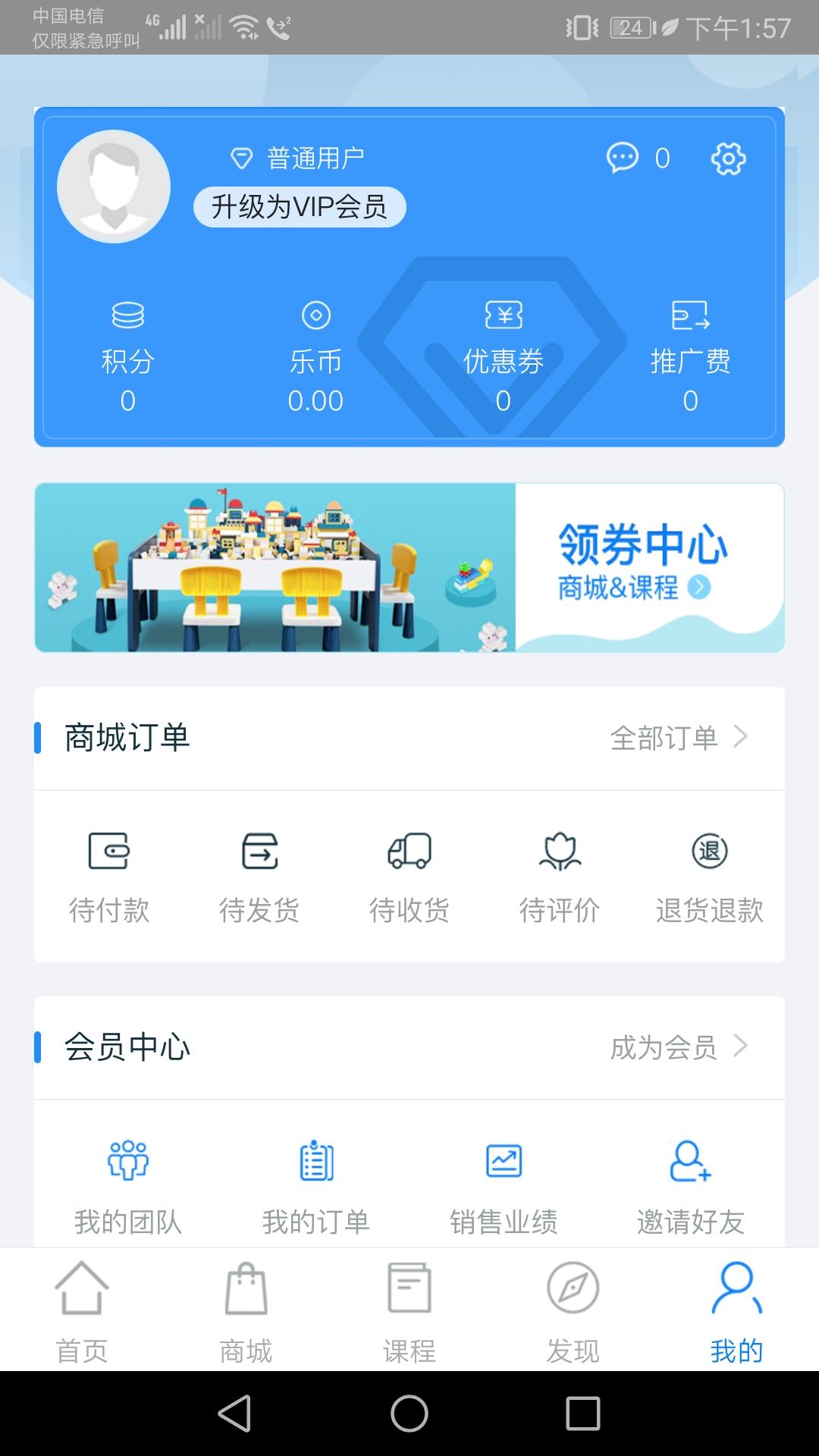Open 领券中心 coupon center arrow
Image resolution: width=819 pixels, height=1456 pixels.
[x=698, y=585]
